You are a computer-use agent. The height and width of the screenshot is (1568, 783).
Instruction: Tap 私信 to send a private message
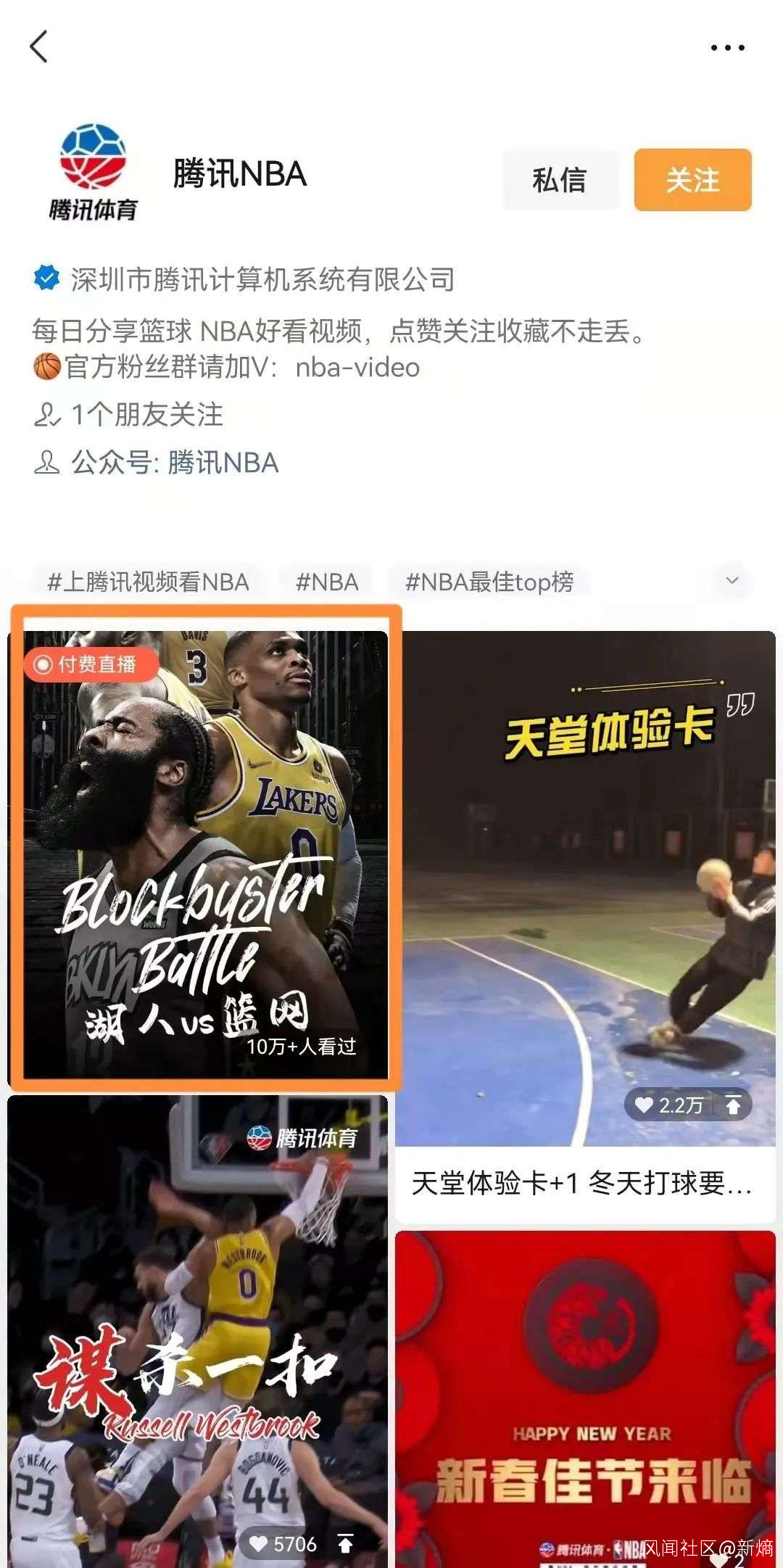(560, 180)
